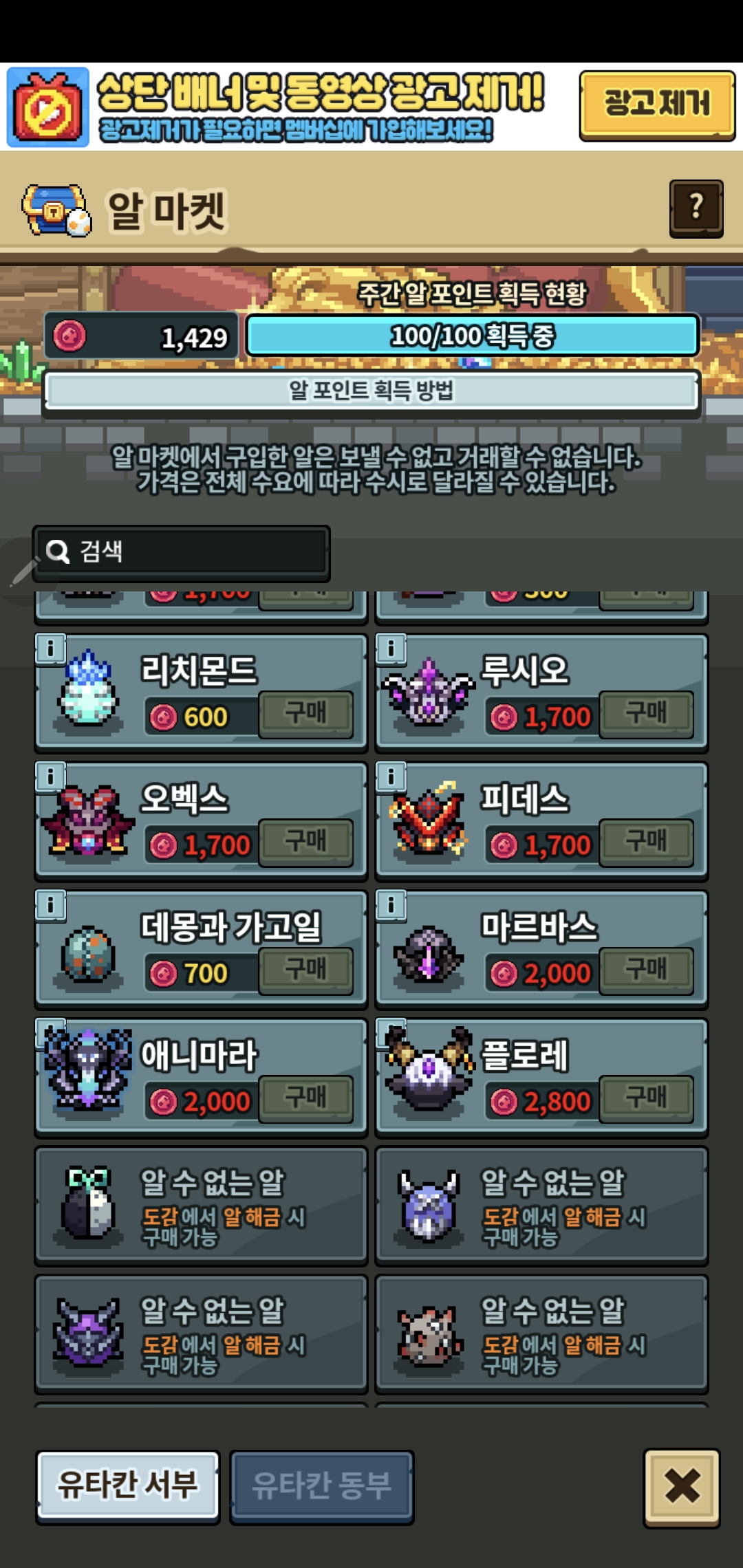Buy the 데몽과 가고일 egg

(x=305, y=970)
